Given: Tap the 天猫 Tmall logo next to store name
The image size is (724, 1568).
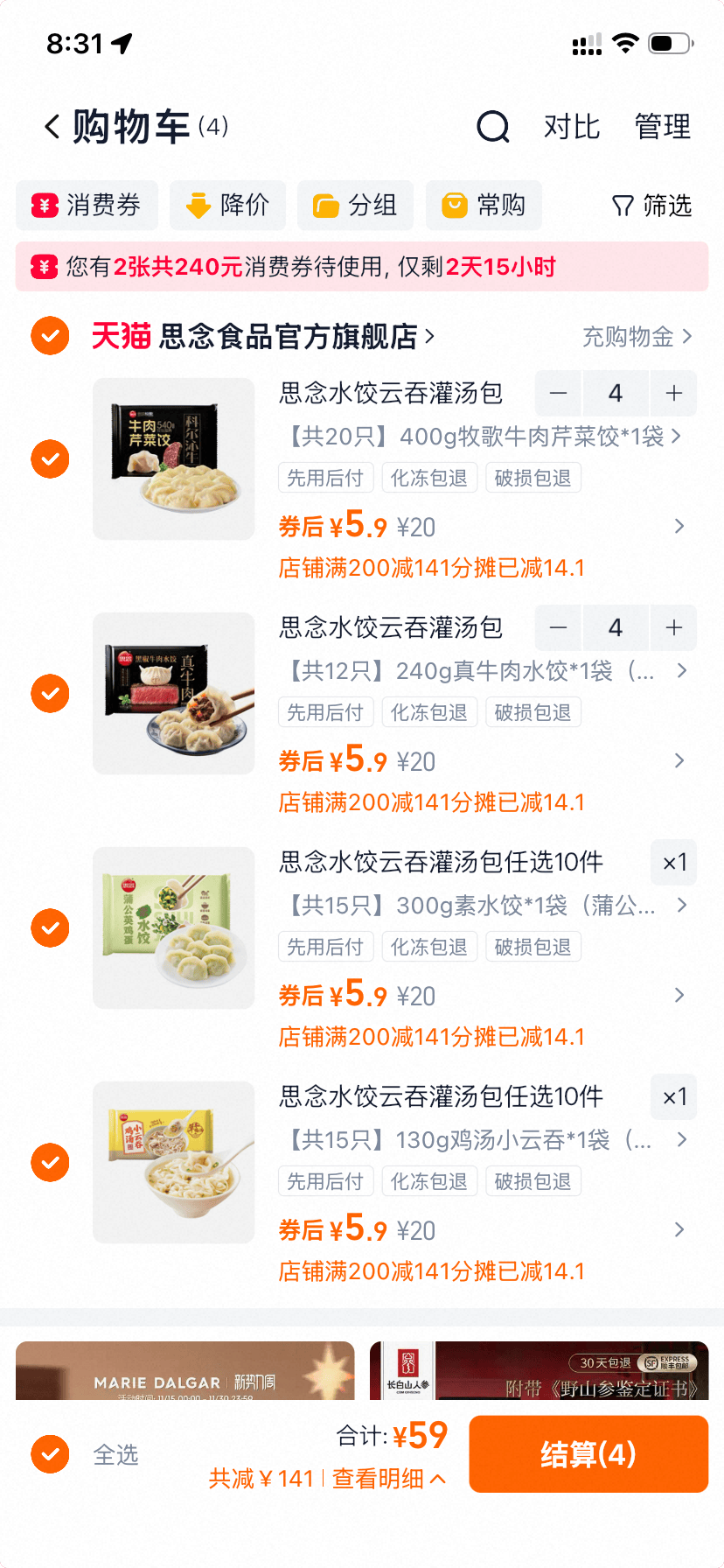Looking at the screenshot, I should point(122,336).
